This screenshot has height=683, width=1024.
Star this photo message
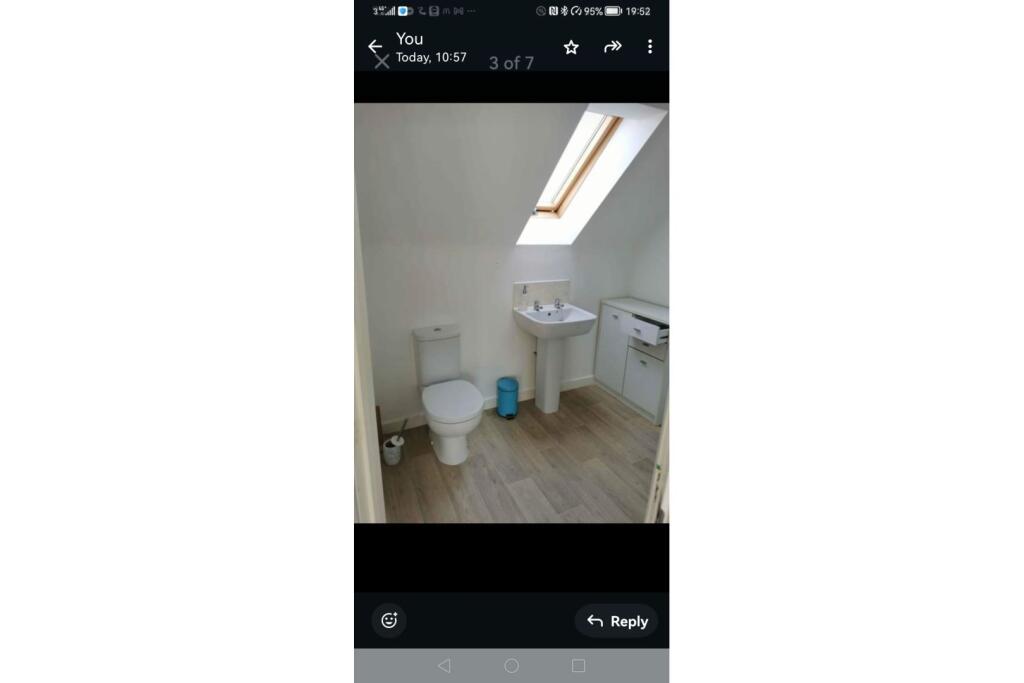(x=571, y=47)
